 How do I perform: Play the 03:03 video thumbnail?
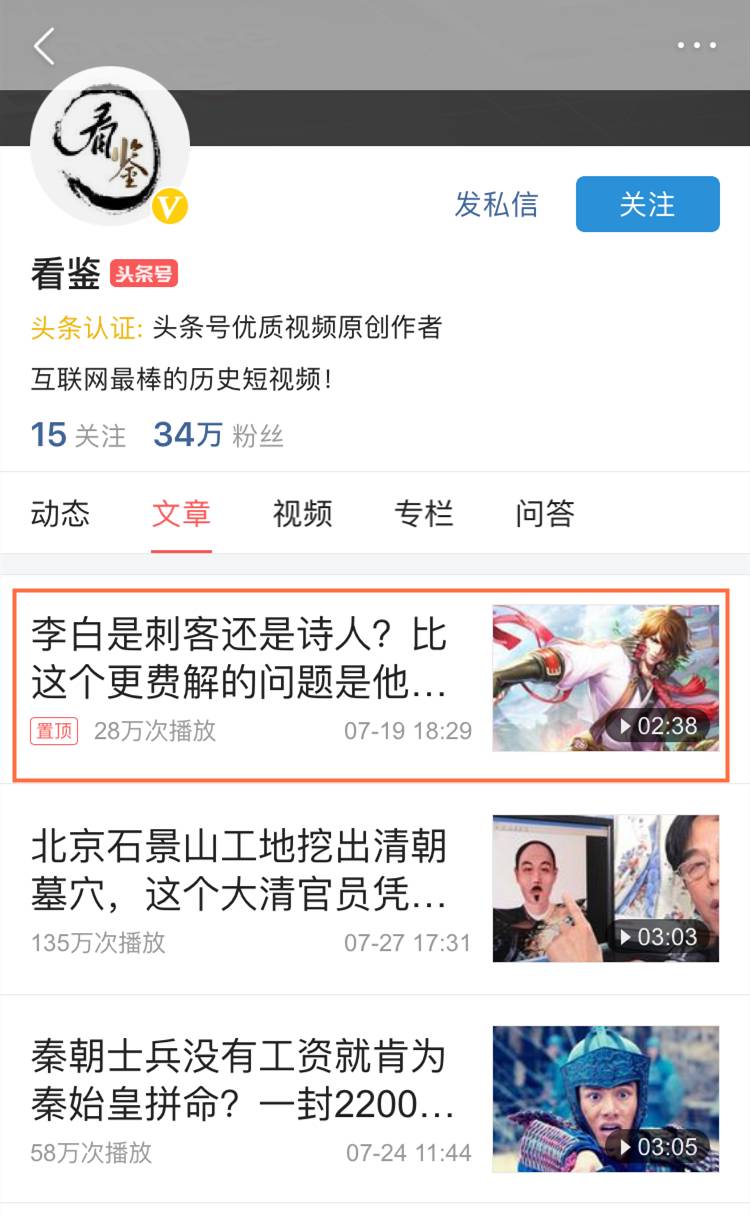click(606, 889)
